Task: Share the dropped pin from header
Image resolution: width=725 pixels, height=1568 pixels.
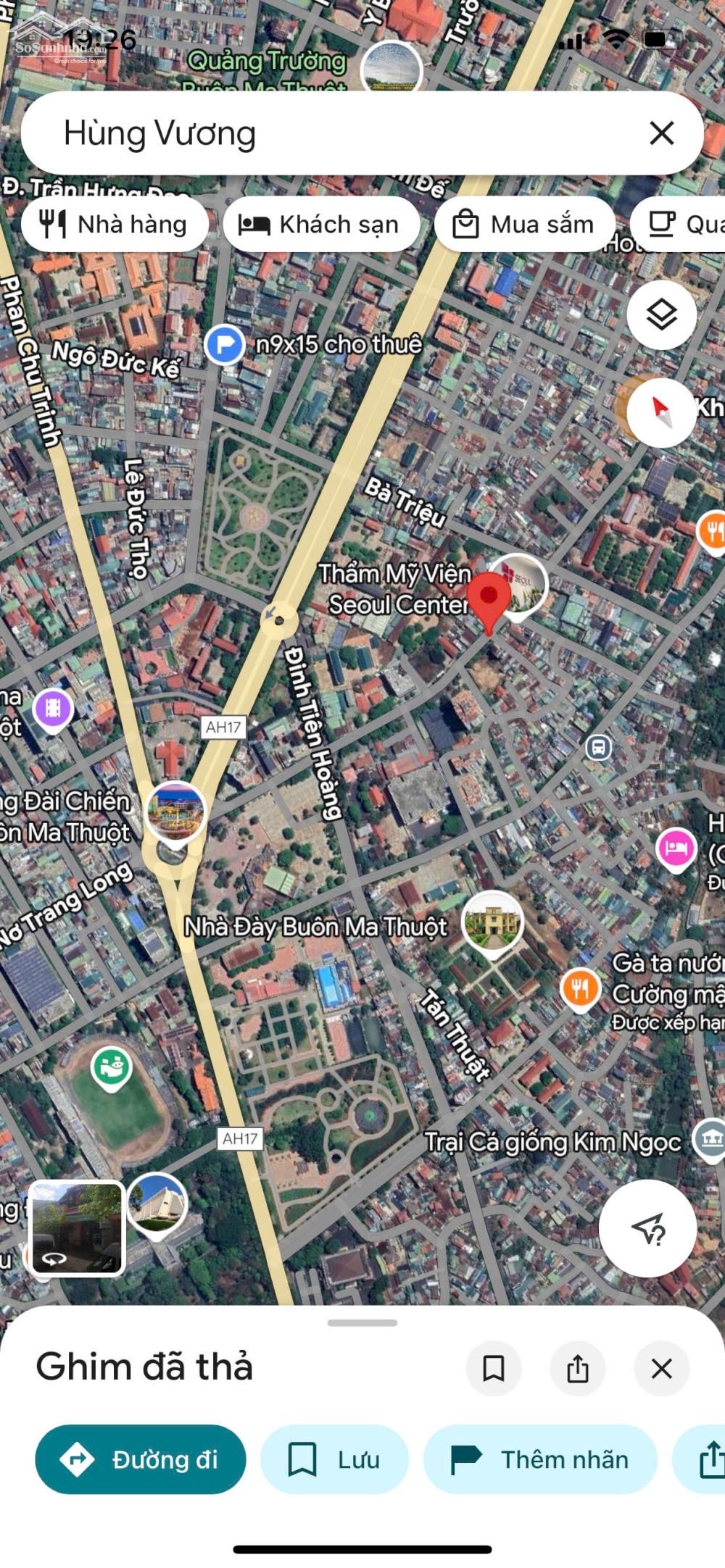Action: (x=578, y=1369)
